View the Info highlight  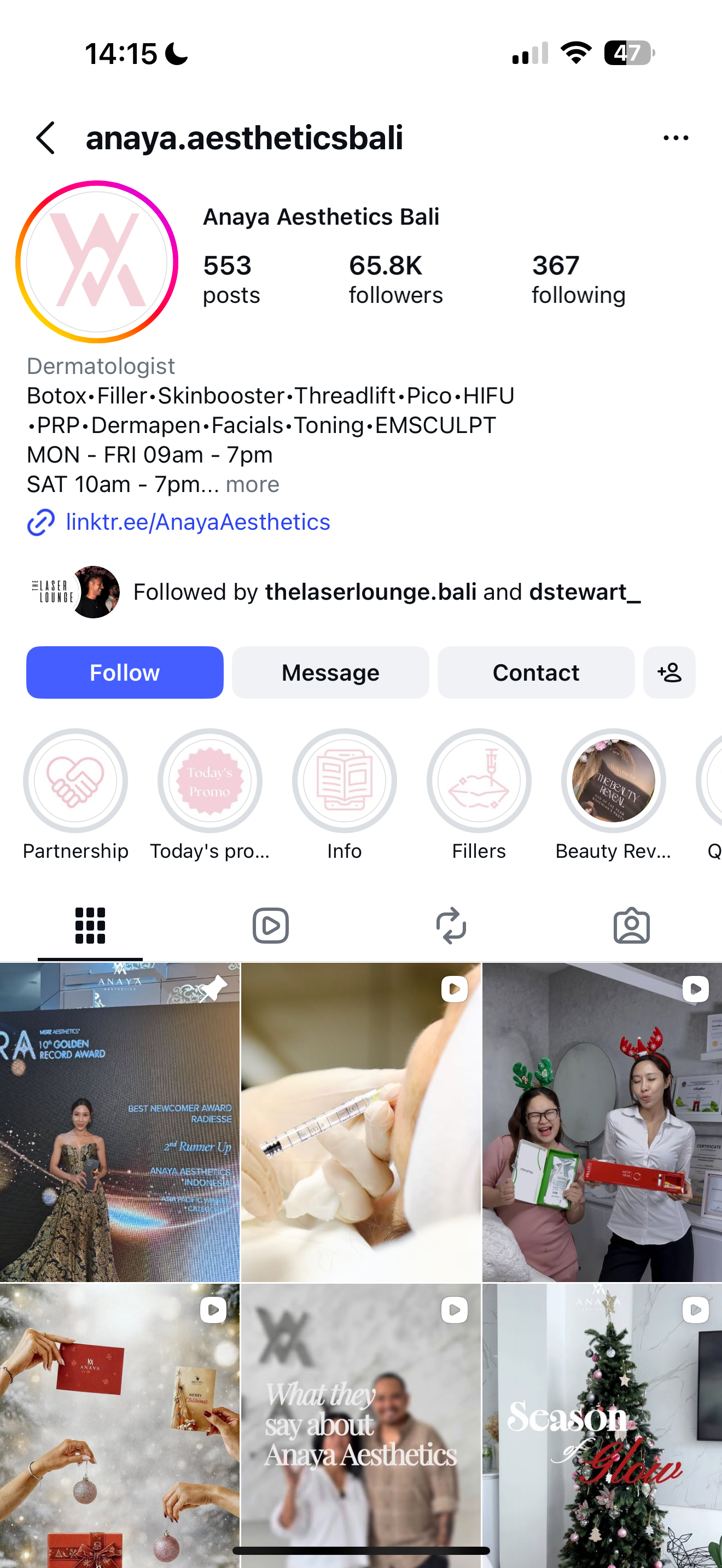[345, 781]
